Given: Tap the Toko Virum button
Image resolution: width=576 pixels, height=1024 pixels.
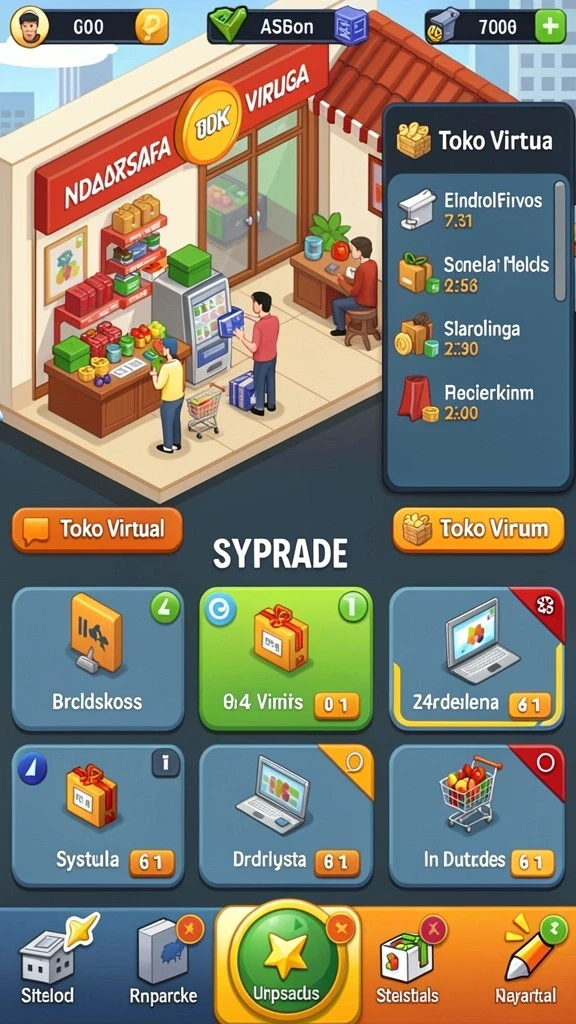Looking at the screenshot, I should [x=478, y=530].
